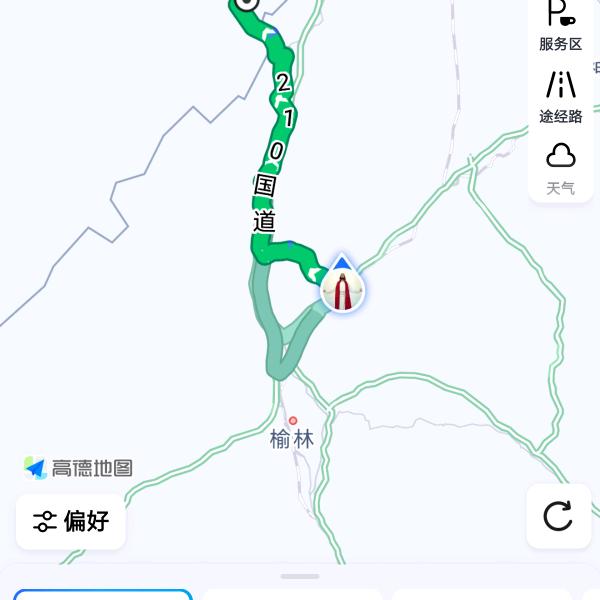Show service areas (服务区) along route
600x600 pixels.
point(560,26)
